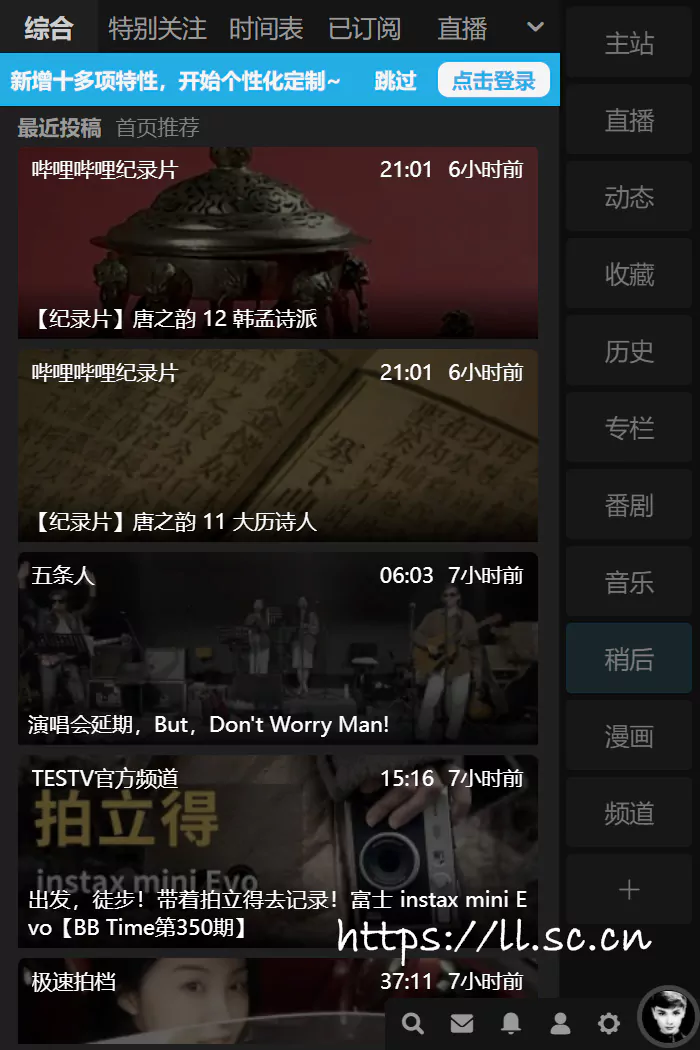Open 收藏 favorites in side menu

tap(629, 275)
